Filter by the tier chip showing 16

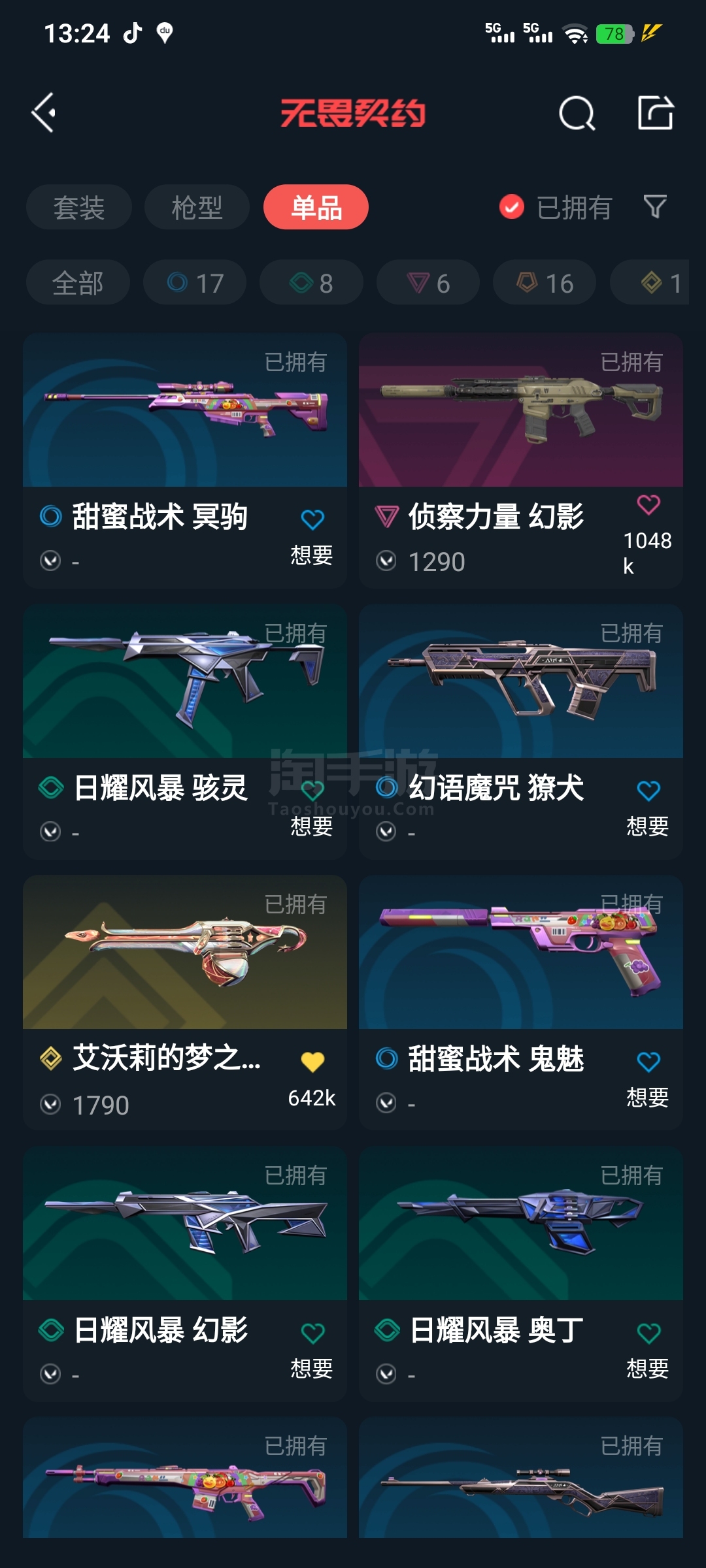click(x=545, y=282)
